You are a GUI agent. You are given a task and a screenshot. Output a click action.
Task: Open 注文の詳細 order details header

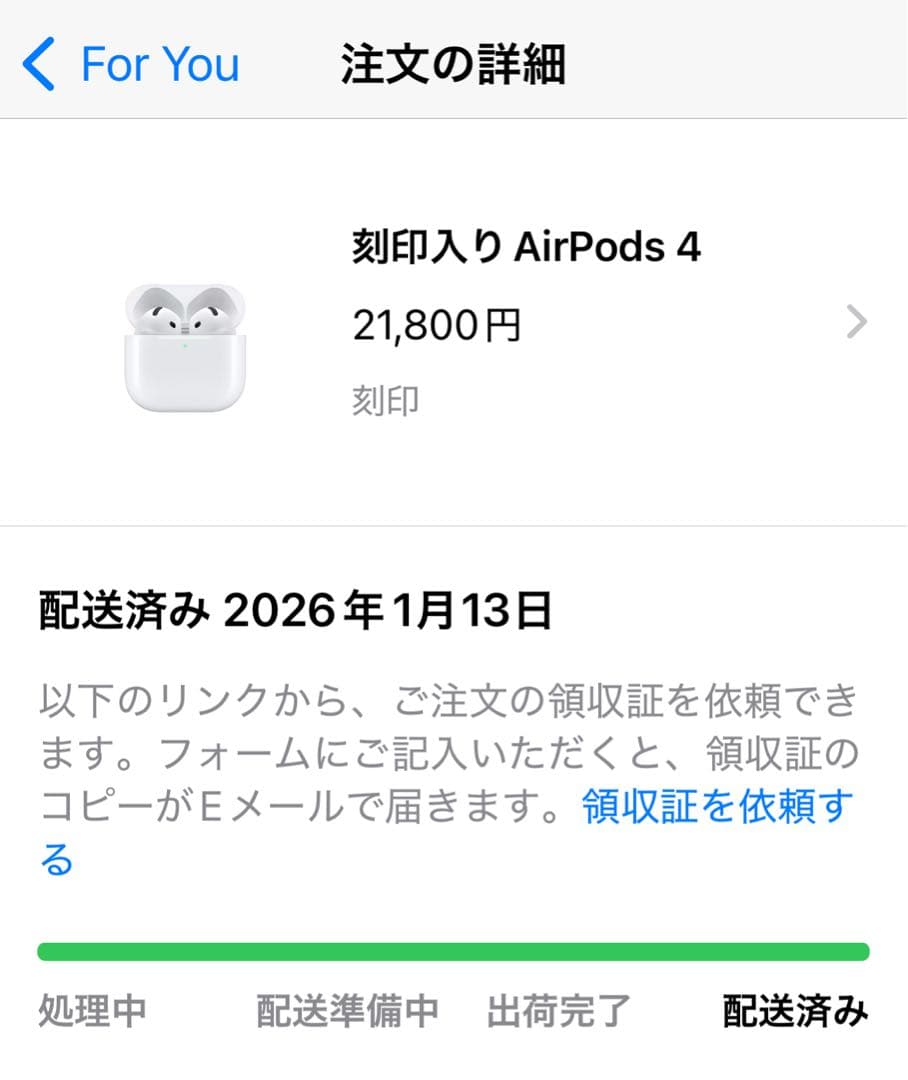pos(453,63)
